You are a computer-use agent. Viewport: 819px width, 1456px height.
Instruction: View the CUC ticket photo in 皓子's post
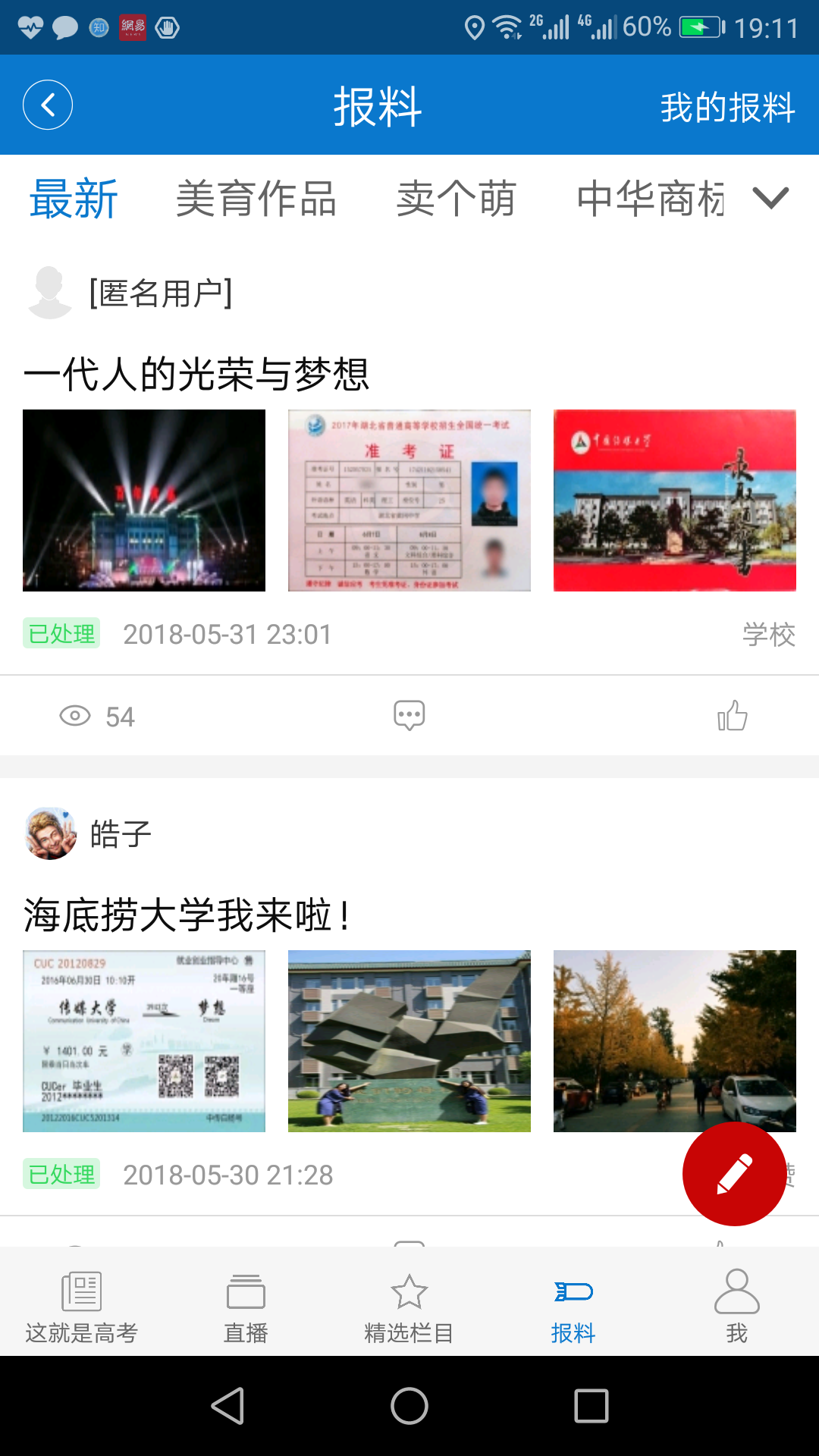tap(144, 1041)
